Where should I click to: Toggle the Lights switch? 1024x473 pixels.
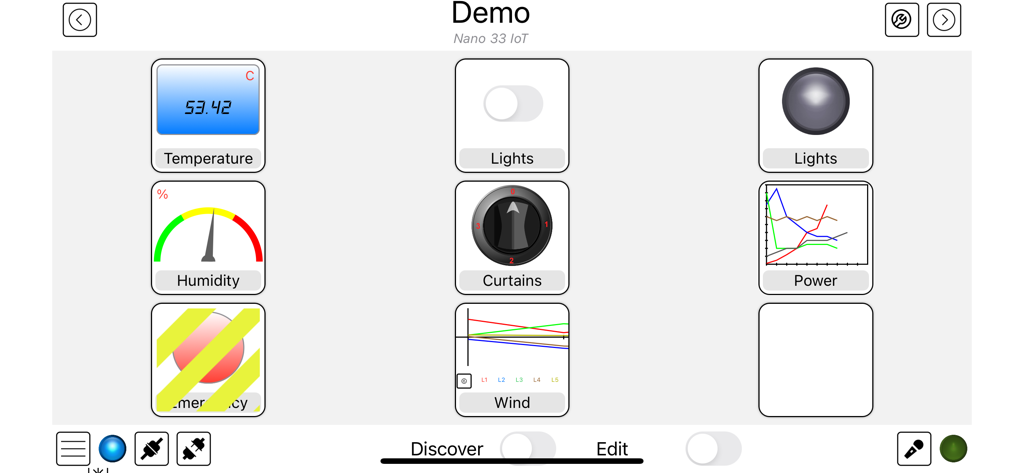(513, 104)
